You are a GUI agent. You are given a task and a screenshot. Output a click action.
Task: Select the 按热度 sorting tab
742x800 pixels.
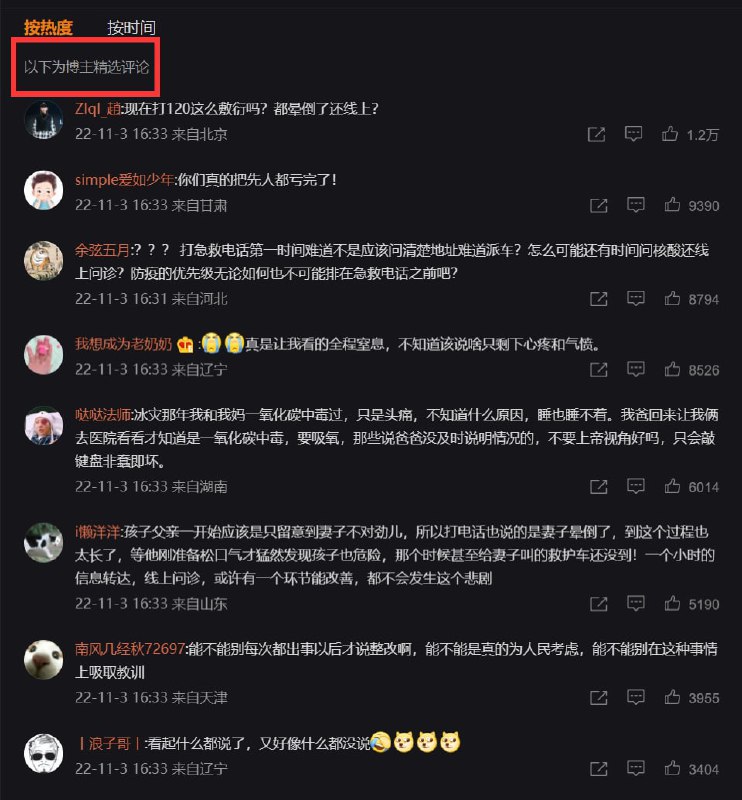click(45, 26)
